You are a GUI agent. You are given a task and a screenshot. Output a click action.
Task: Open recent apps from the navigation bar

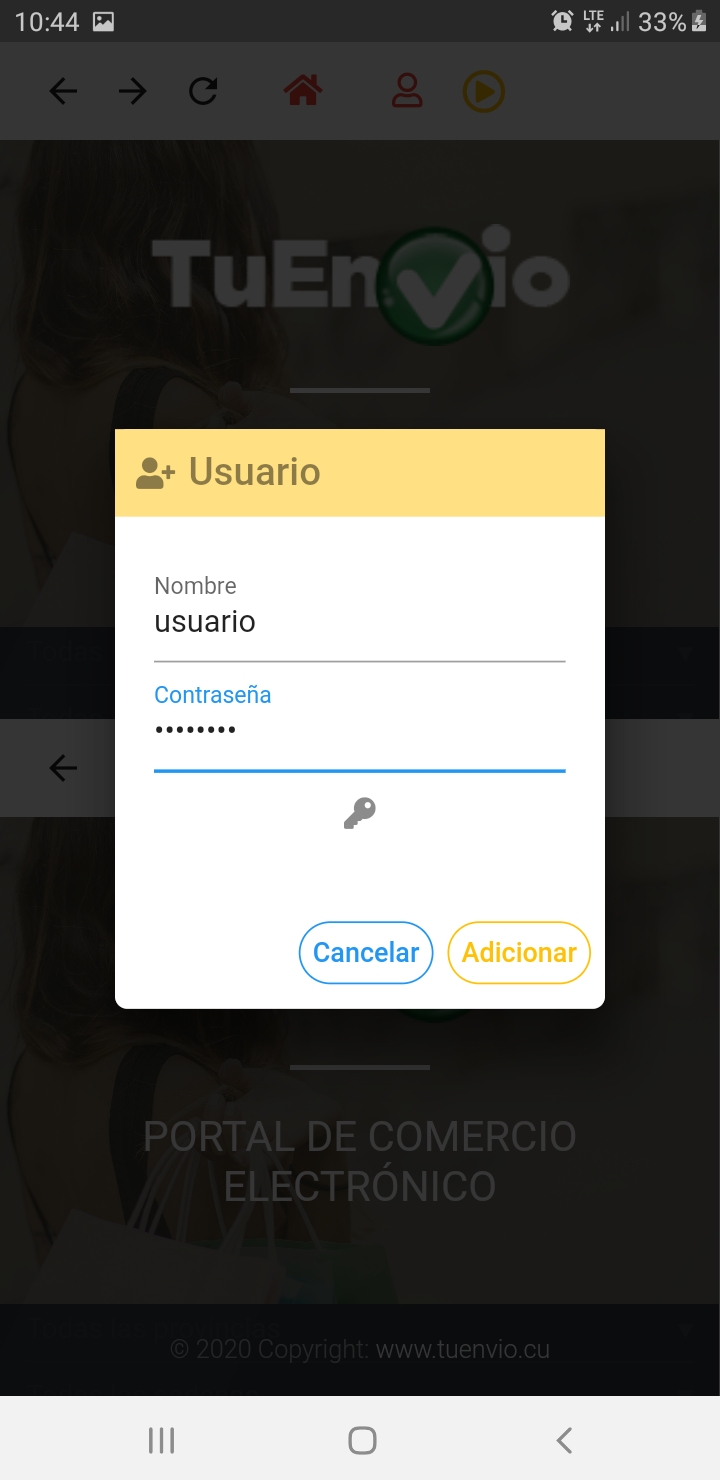161,1440
